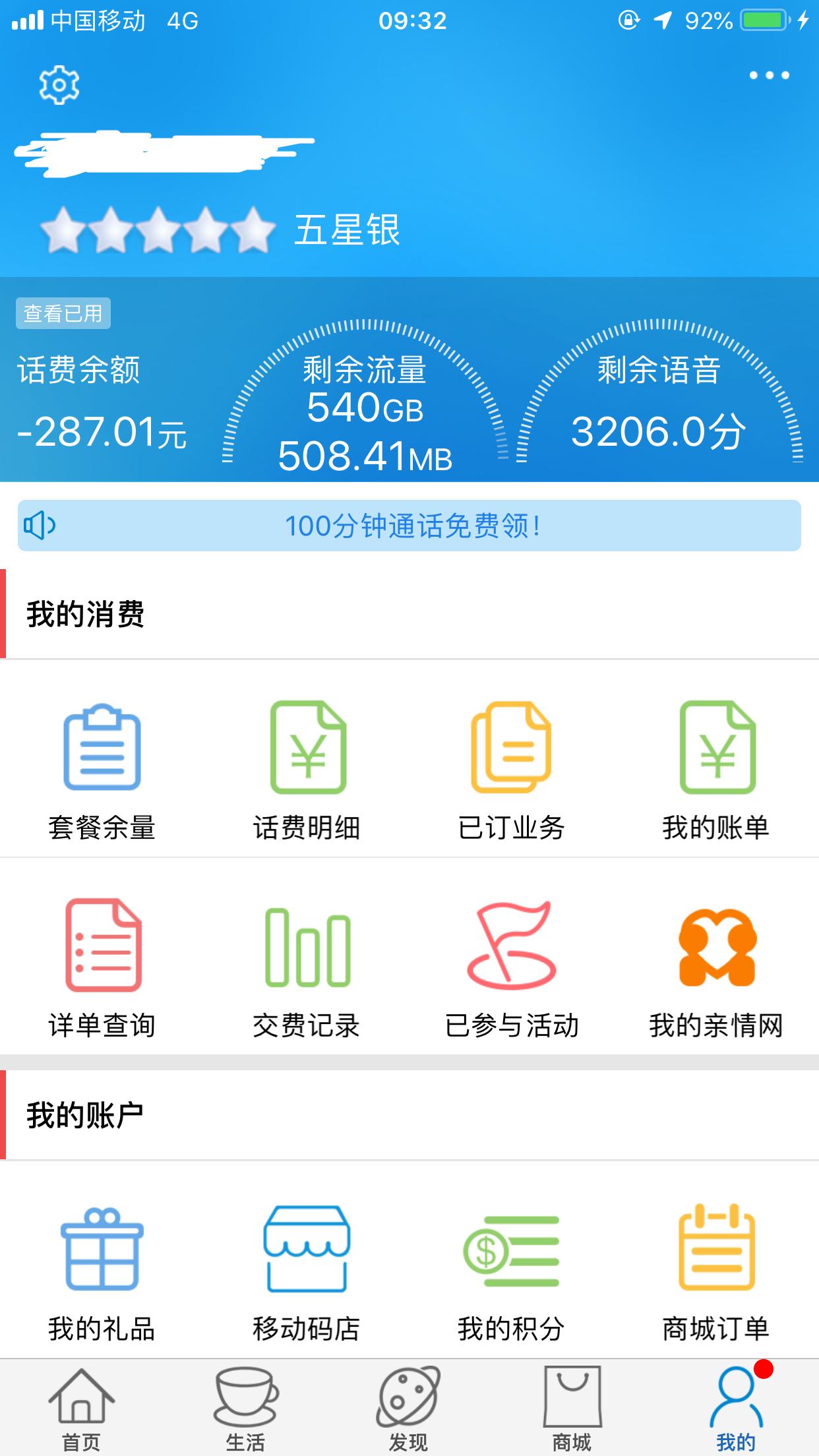Open 我的亲情网 family network
819x1456 pixels.
[717, 976]
